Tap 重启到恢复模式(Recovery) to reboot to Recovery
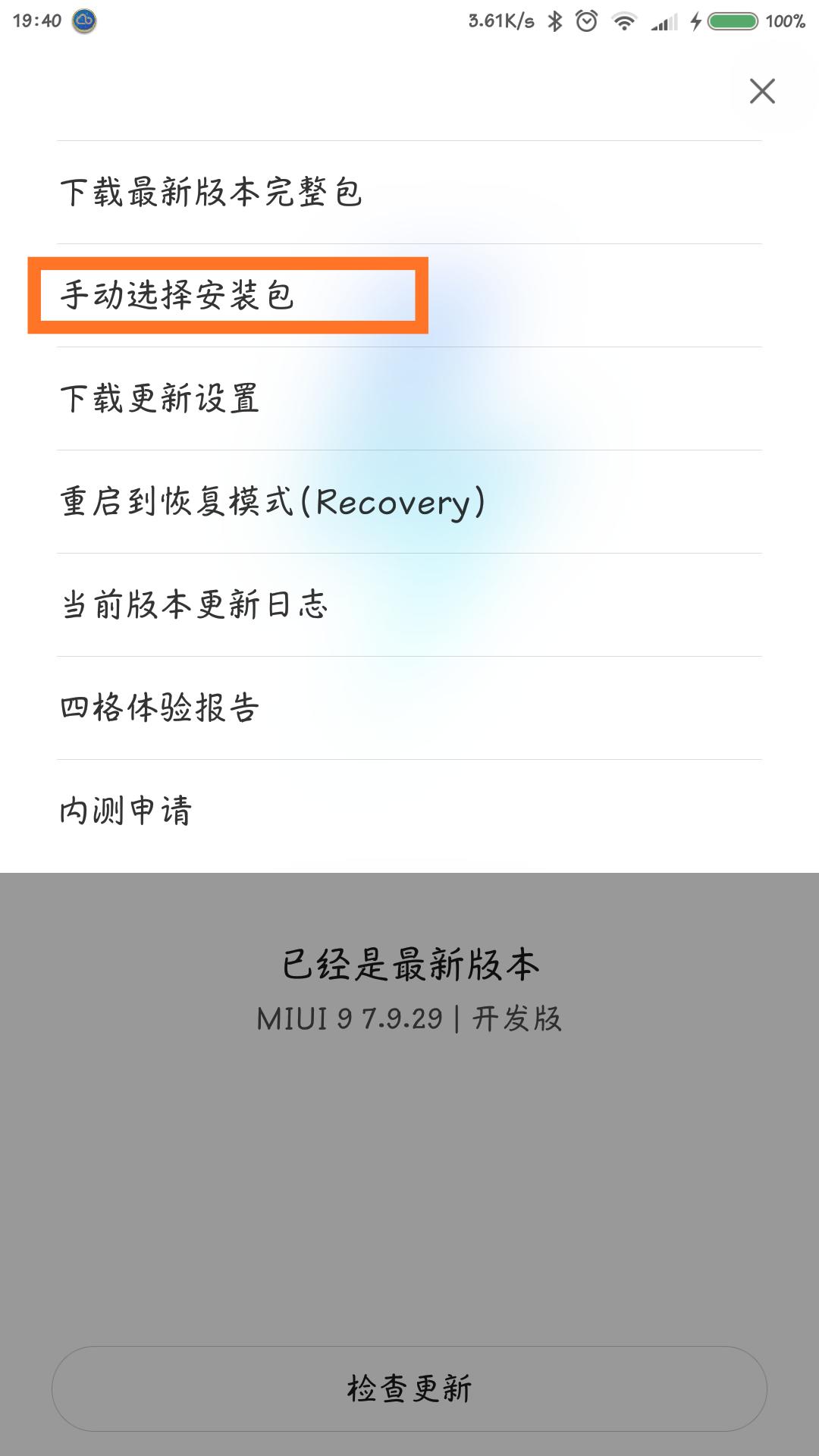The image size is (819, 1456). pos(273,500)
